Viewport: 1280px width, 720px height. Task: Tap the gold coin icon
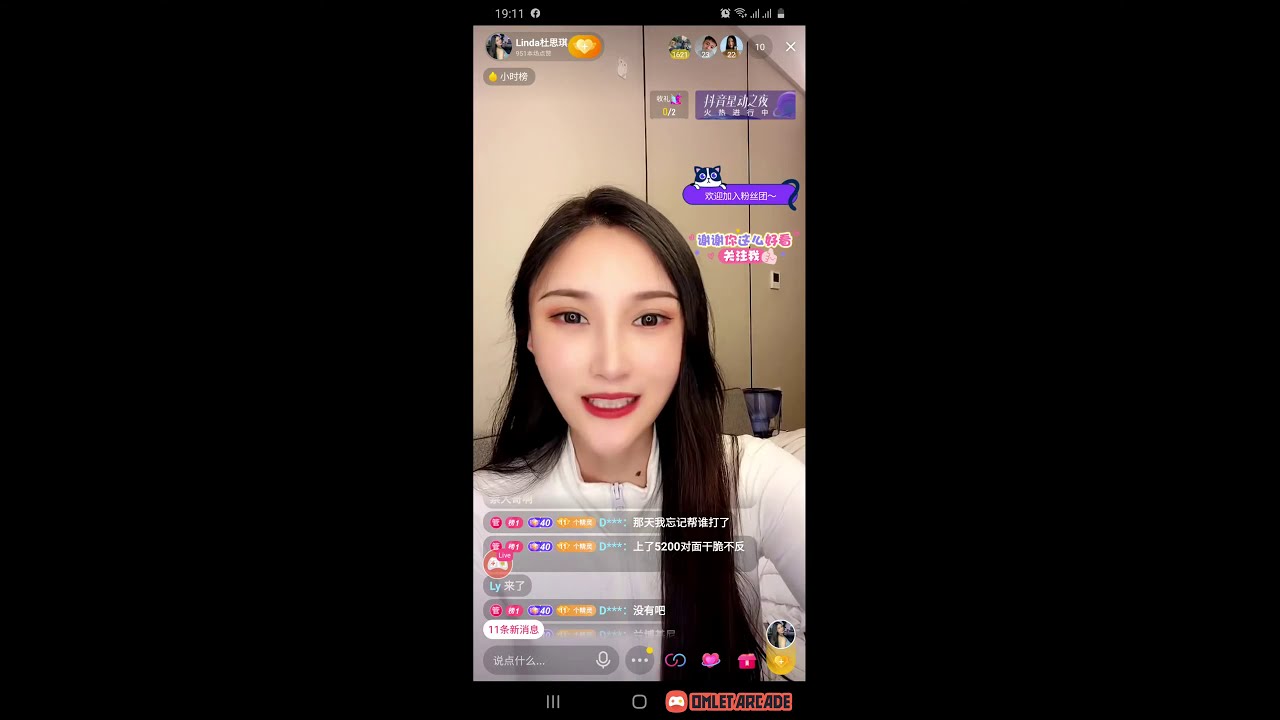coord(780,660)
